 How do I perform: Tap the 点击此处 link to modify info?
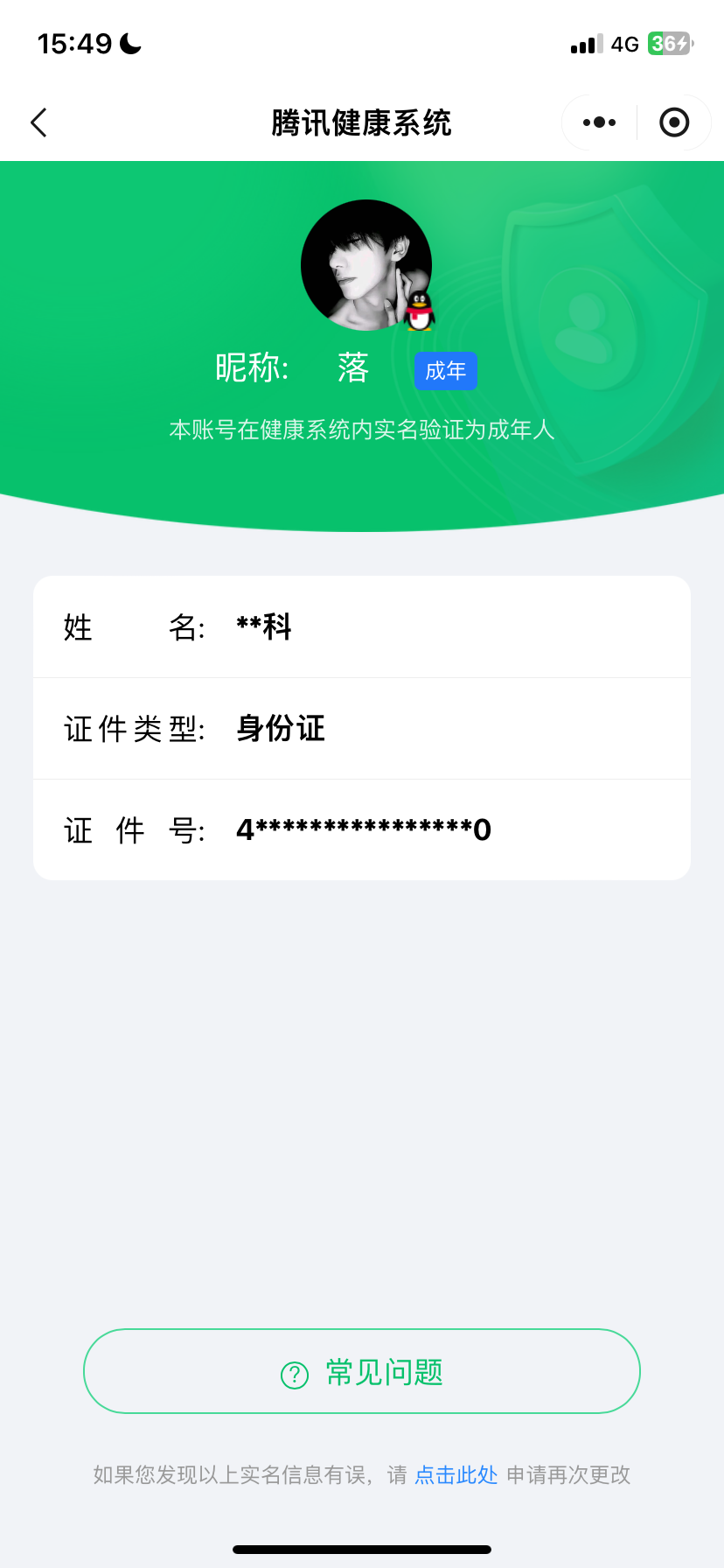pyautogui.click(x=456, y=1475)
